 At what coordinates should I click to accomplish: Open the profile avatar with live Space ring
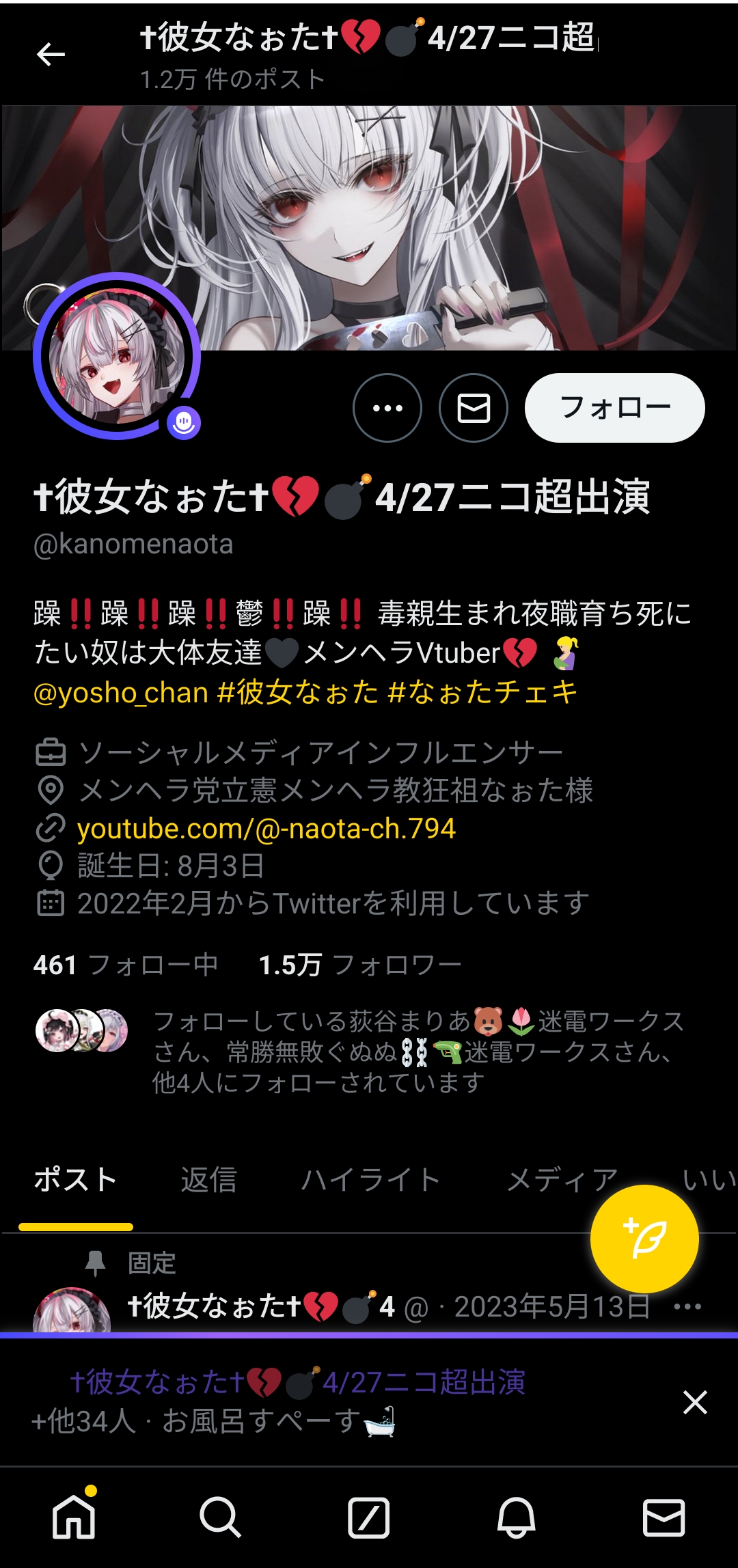tap(117, 356)
